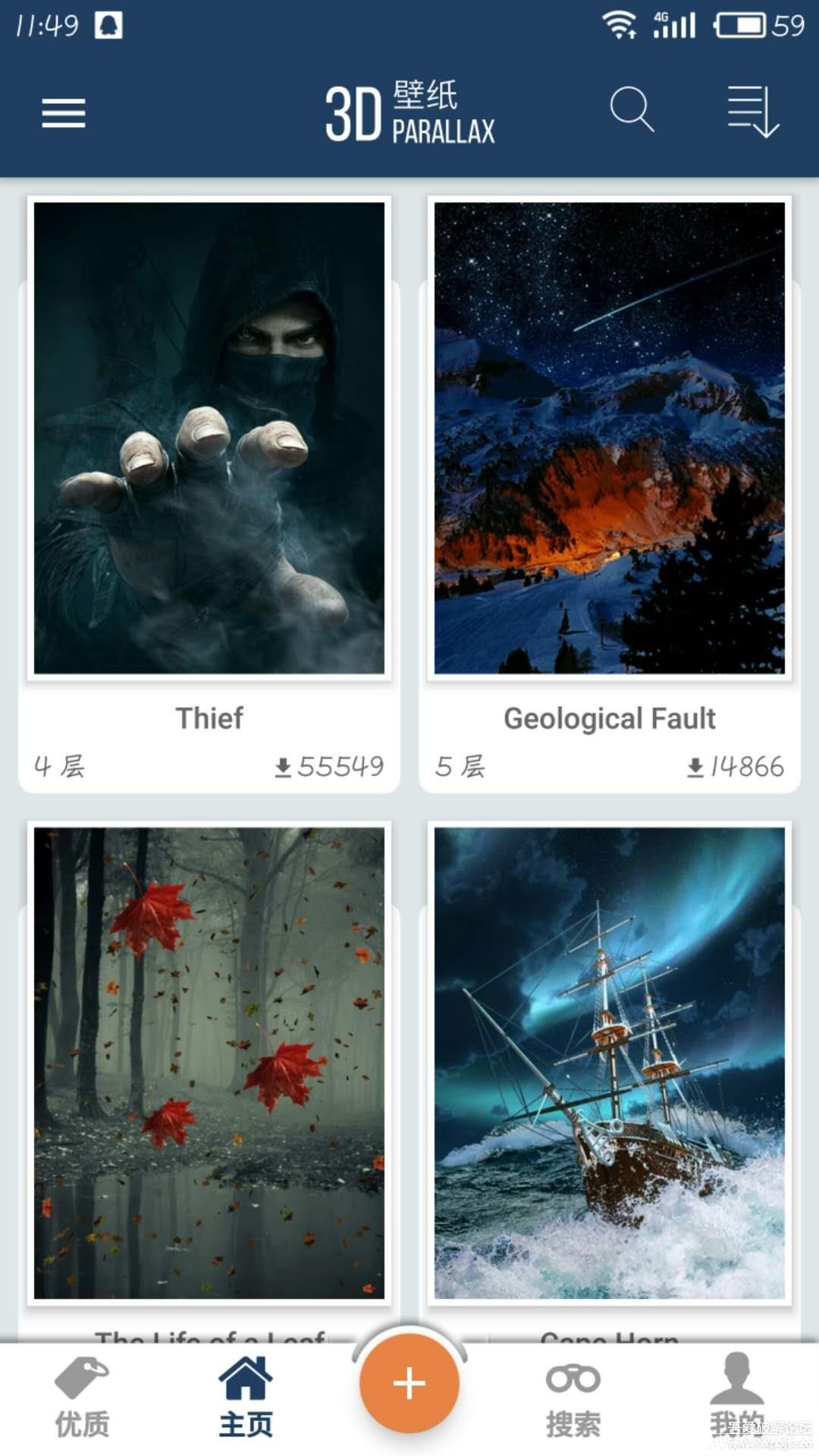The height and width of the screenshot is (1456, 819).
Task: Open the Geological Fault wallpaper
Action: 610,438
